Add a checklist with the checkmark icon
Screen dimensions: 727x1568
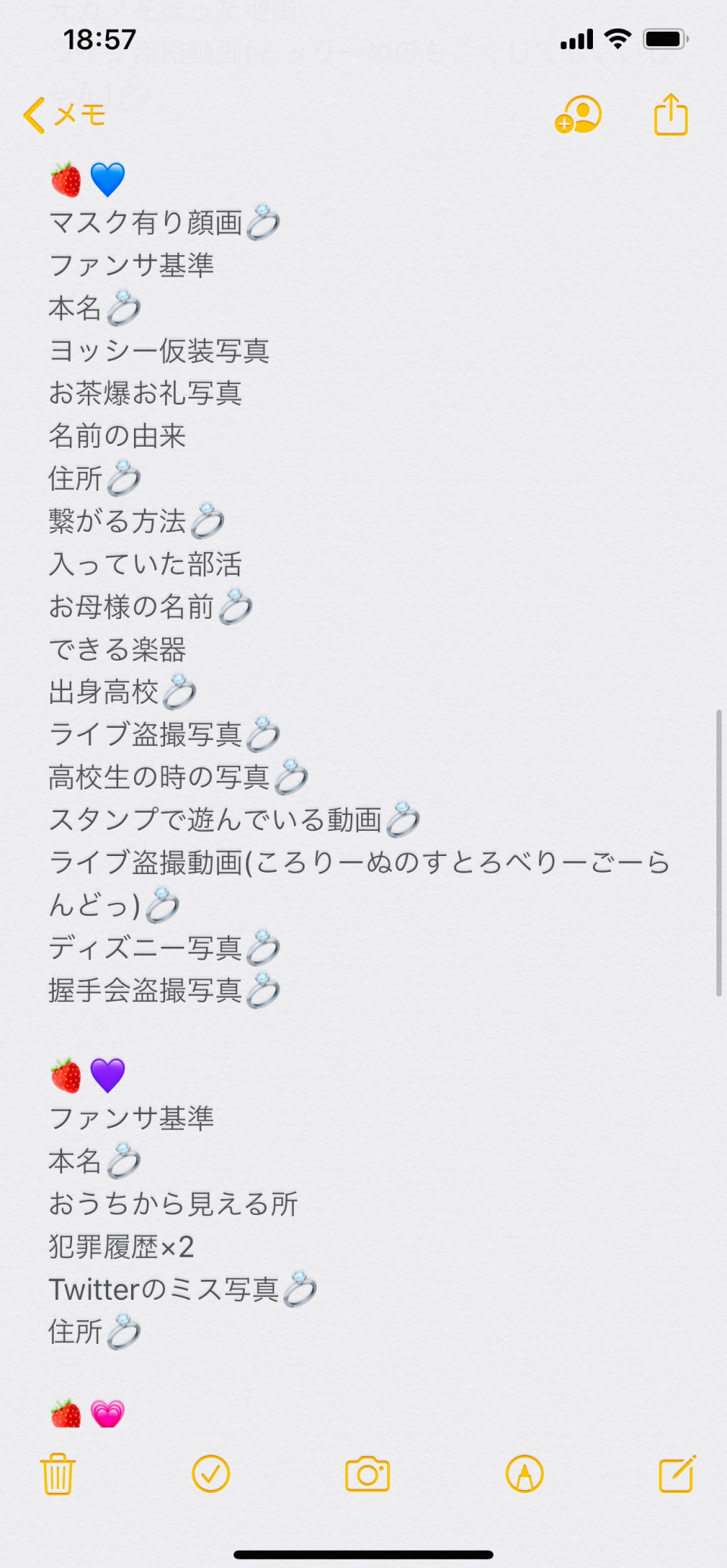(211, 1474)
